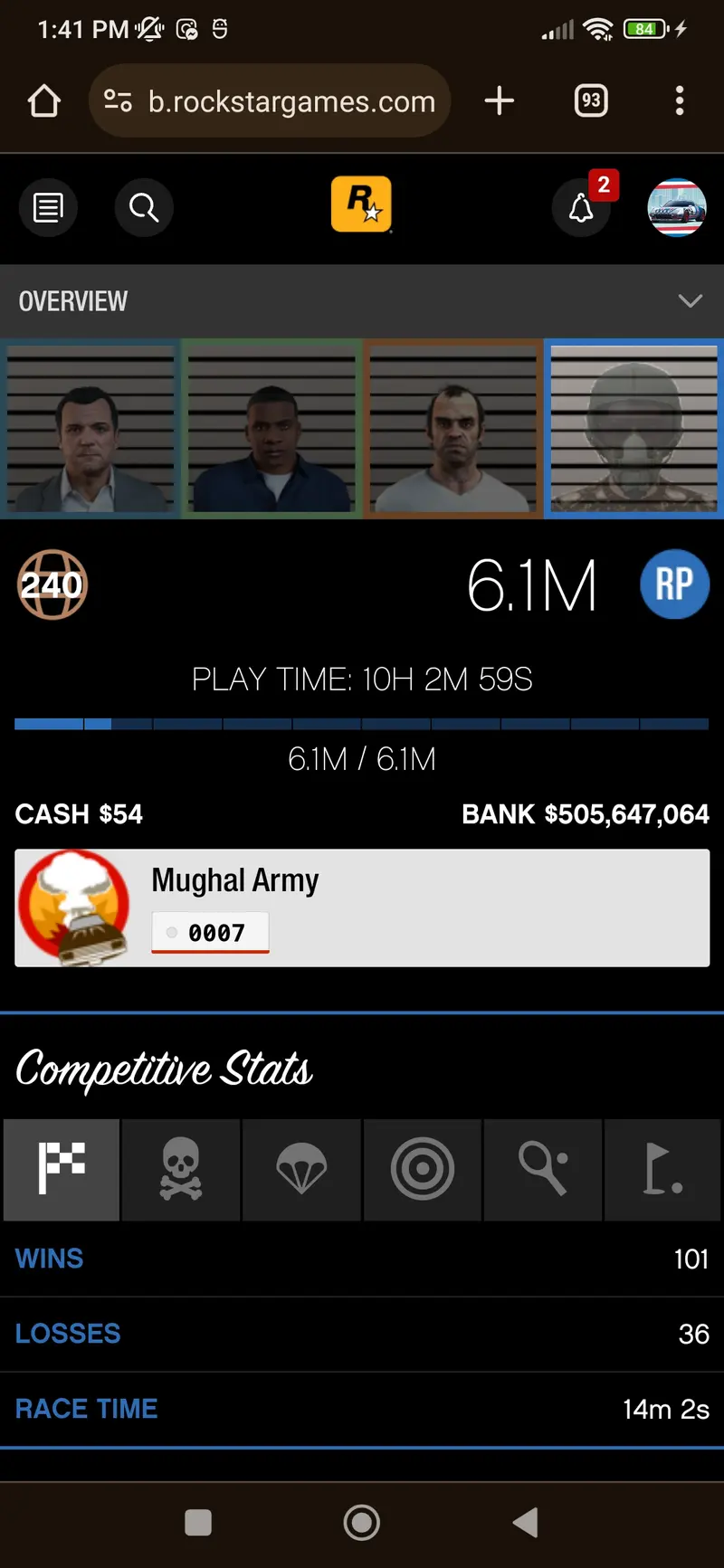Viewport: 724px width, 1568px height.
Task: Open the browser overflow menu
Action: click(x=679, y=101)
